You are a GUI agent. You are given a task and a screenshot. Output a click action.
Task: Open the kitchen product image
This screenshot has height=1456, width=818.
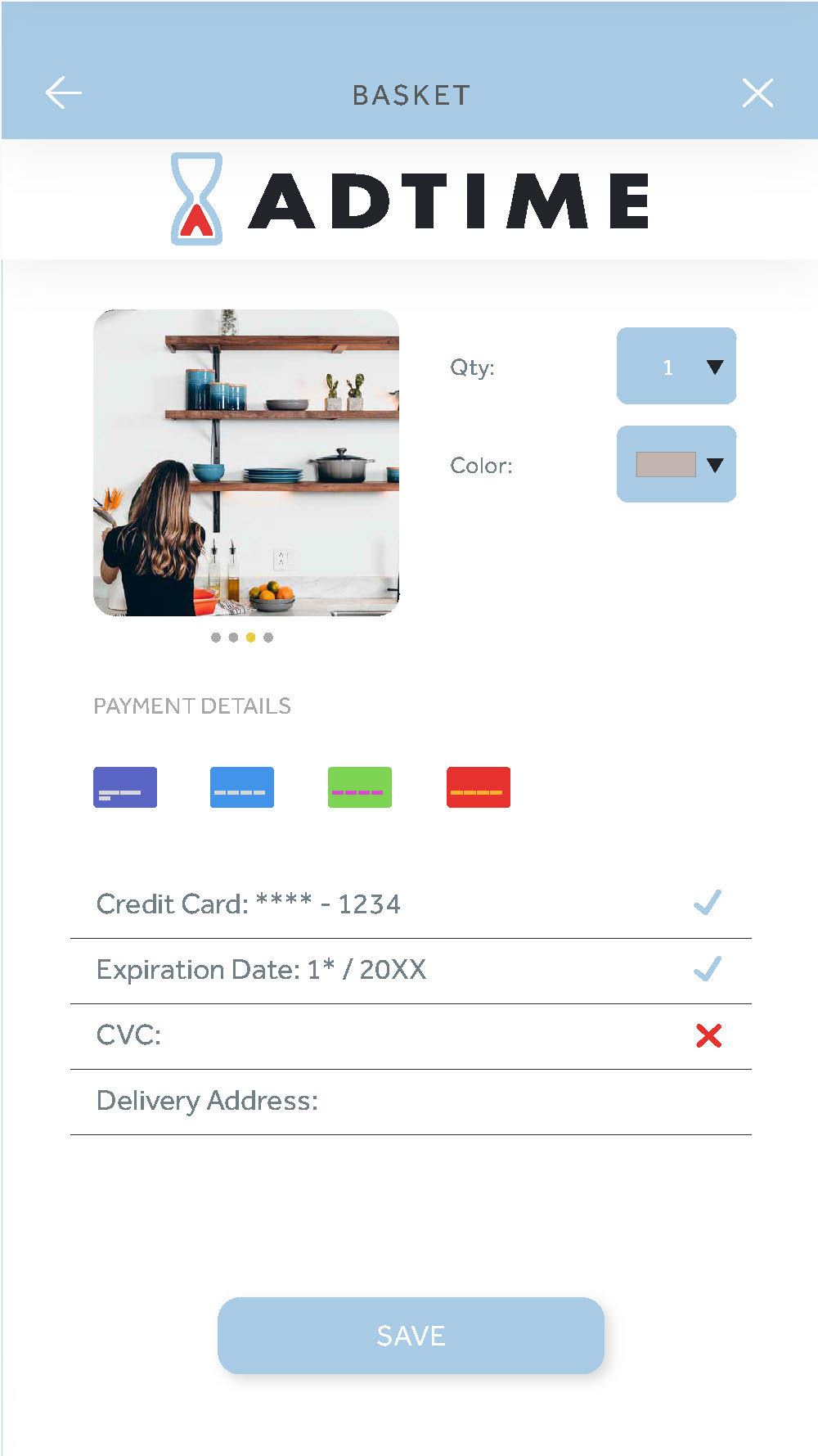(x=246, y=462)
